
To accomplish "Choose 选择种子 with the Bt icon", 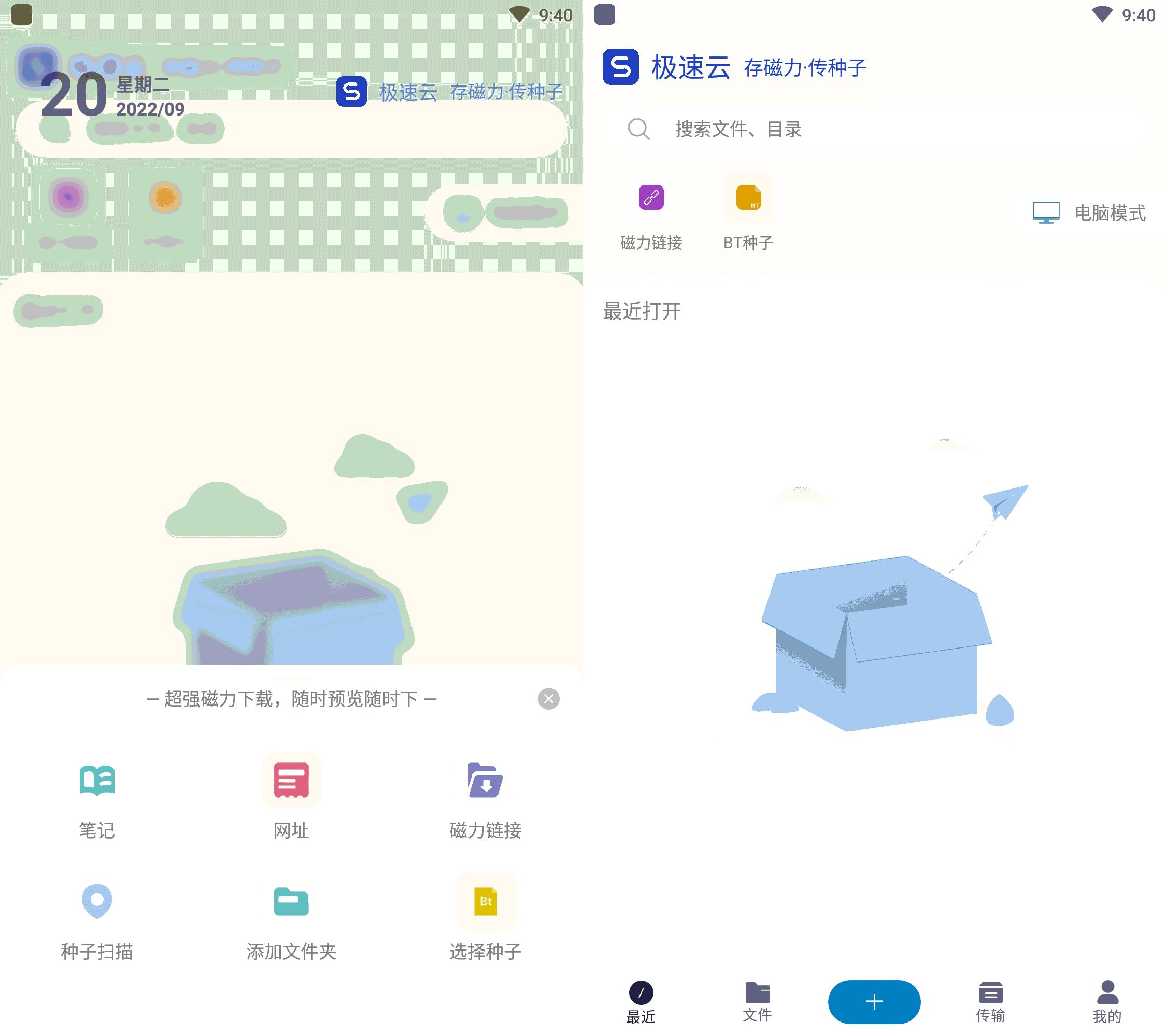I will pyautogui.click(x=485, y=919).
